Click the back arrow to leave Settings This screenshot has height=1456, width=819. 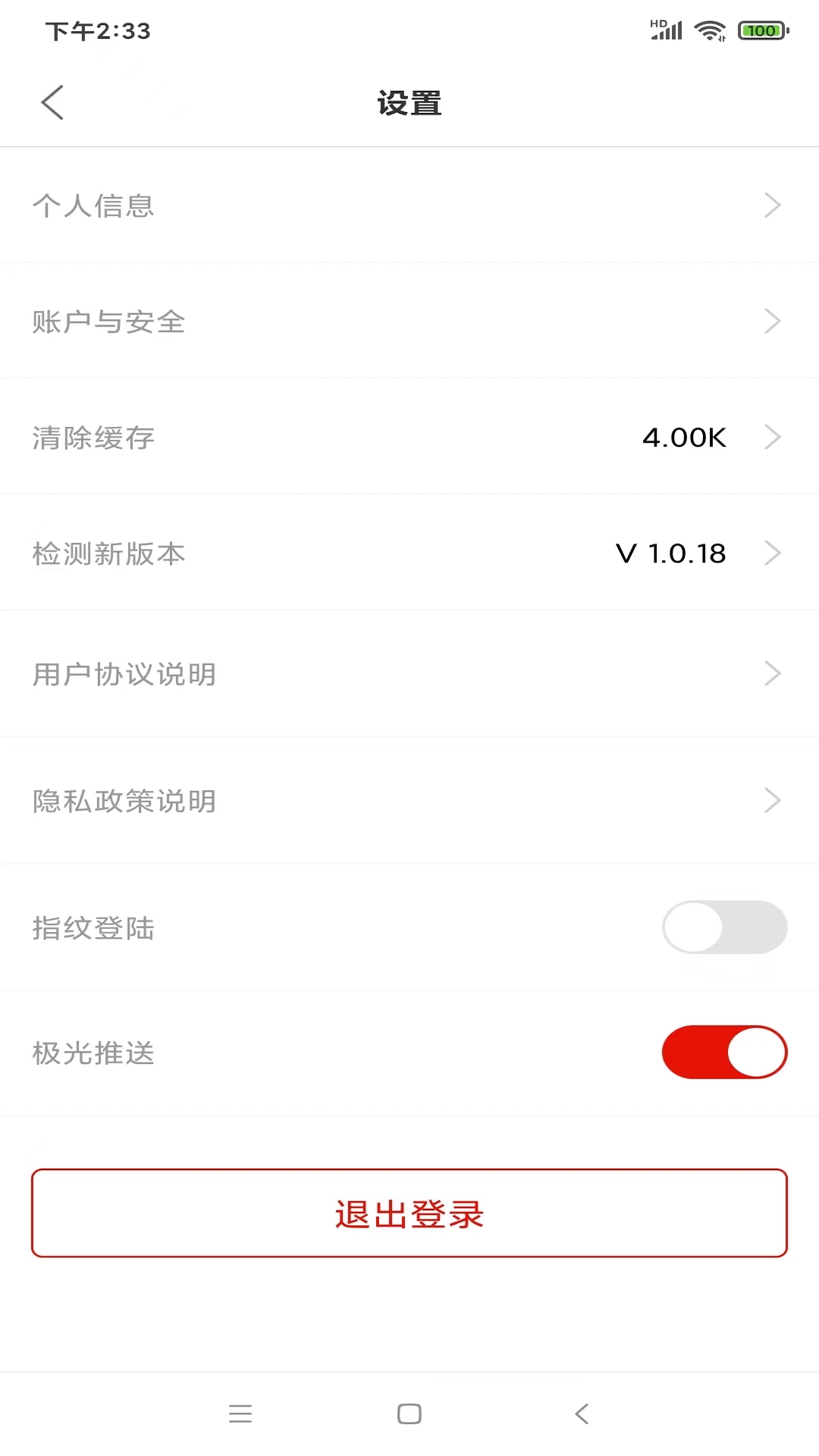52,102
